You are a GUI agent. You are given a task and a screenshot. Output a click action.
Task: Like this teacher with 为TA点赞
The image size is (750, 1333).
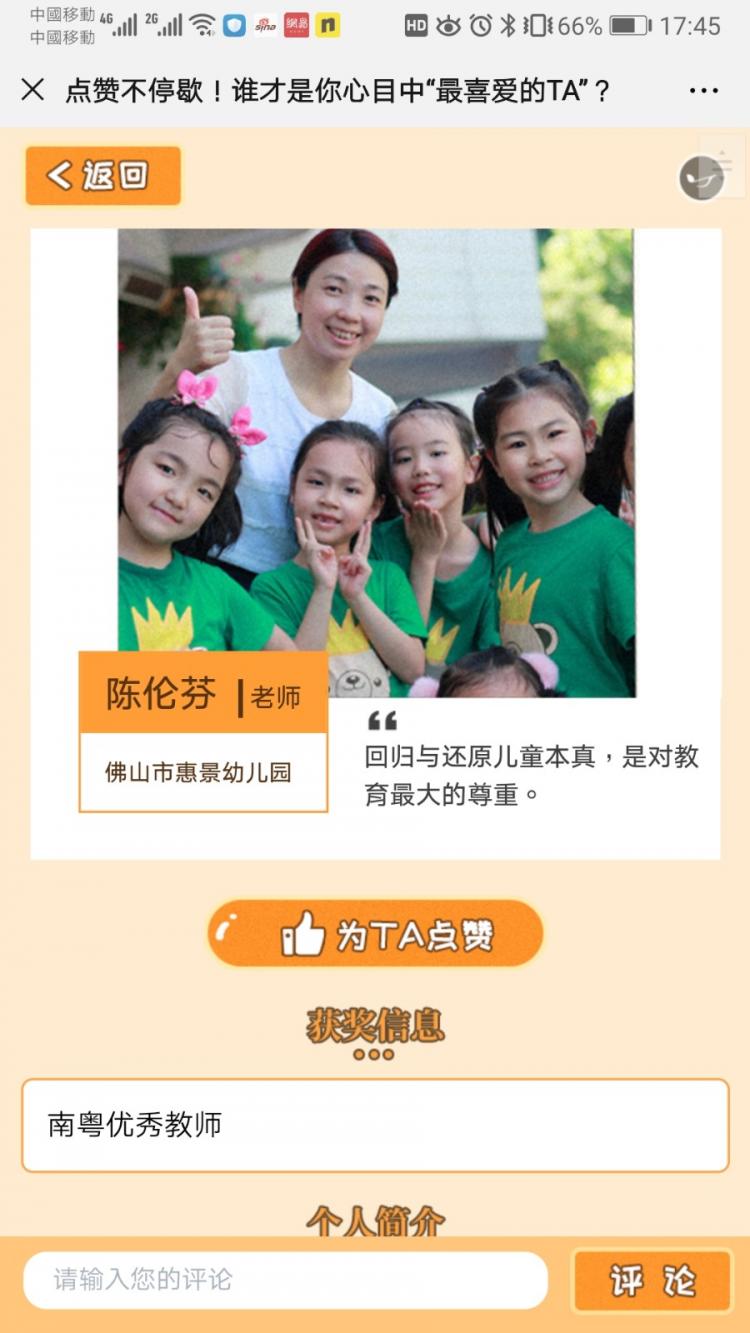pos(375,934)
